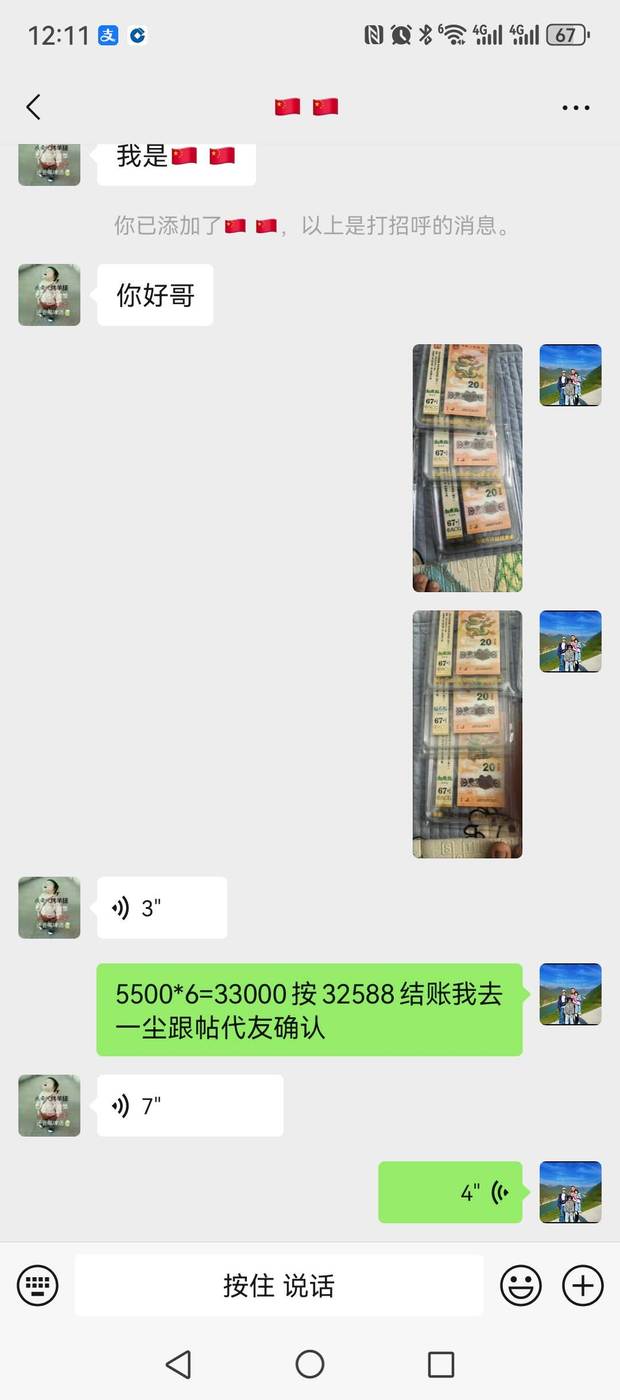Open the chat's three-dot menu
The image size is (620, 1400).
[x=576, y=107]
